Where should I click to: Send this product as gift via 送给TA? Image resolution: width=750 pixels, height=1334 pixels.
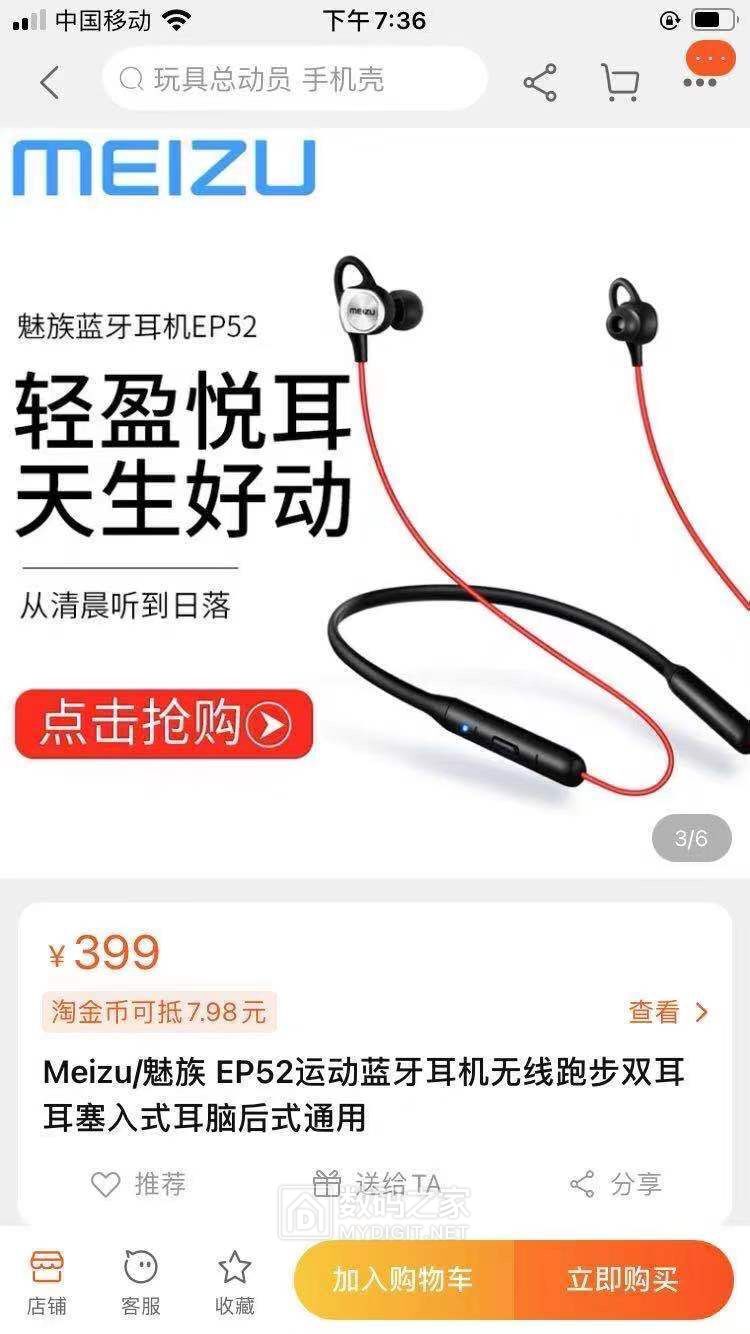pyautogui.click(x=377, y=1184)
